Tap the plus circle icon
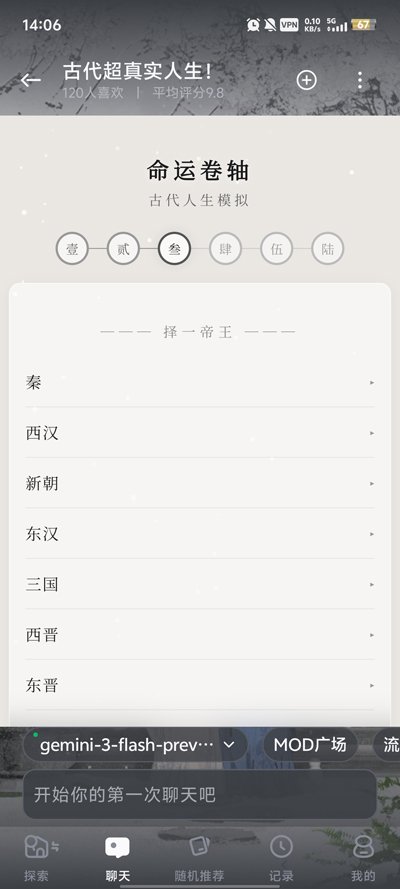The width and height of the screenshot is (400, 889). [307, 81]
